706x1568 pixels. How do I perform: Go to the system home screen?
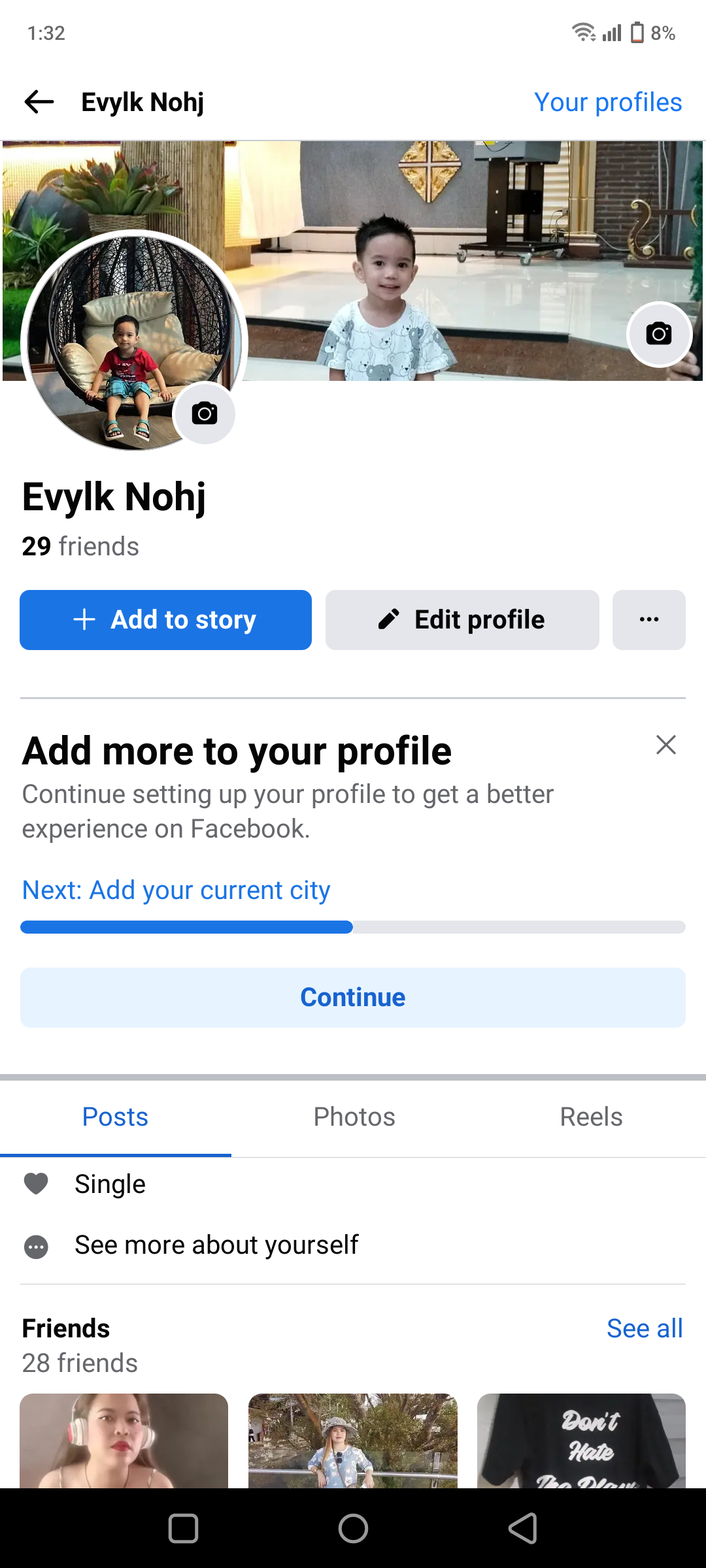353,1529
